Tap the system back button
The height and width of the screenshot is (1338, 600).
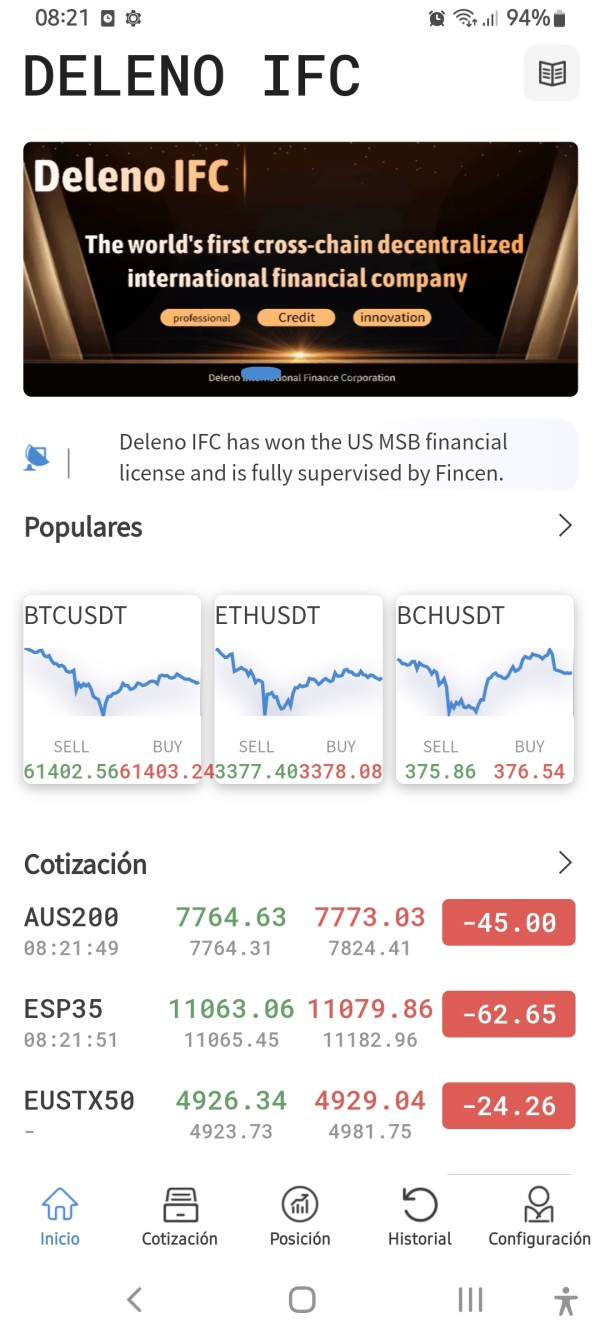coord(135,1299)
